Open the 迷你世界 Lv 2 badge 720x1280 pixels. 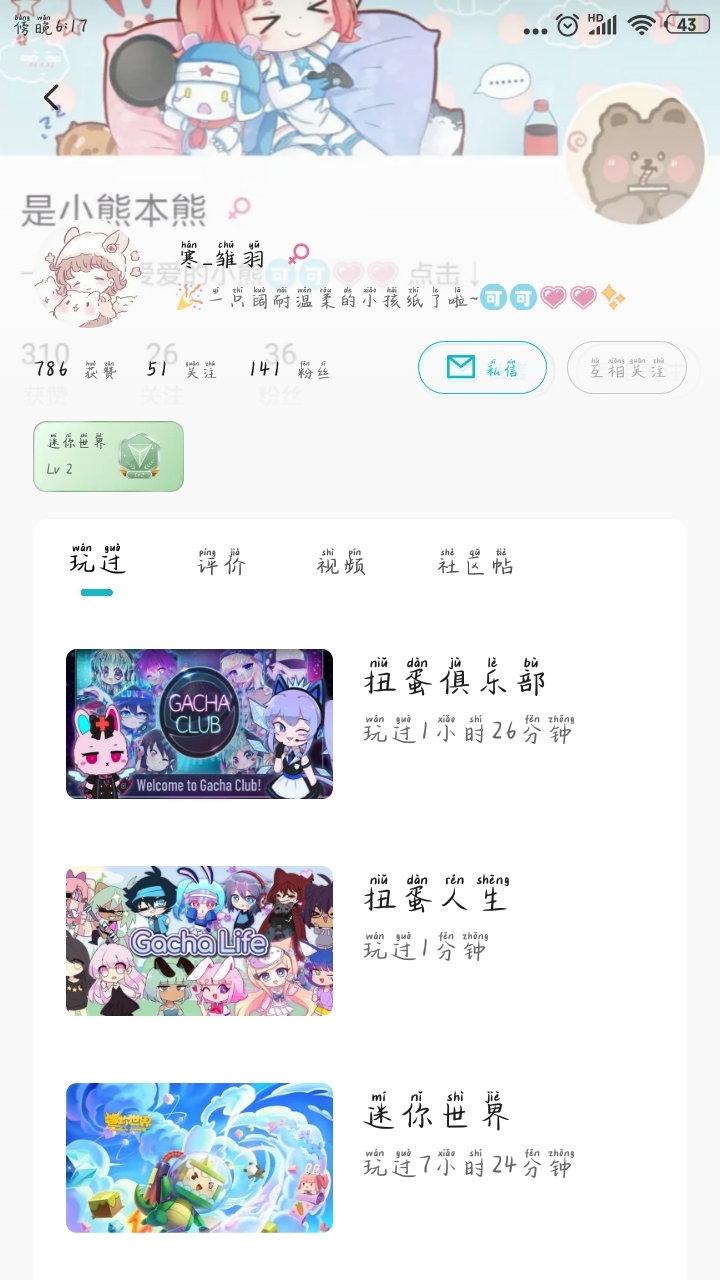(x=108, y=456)
